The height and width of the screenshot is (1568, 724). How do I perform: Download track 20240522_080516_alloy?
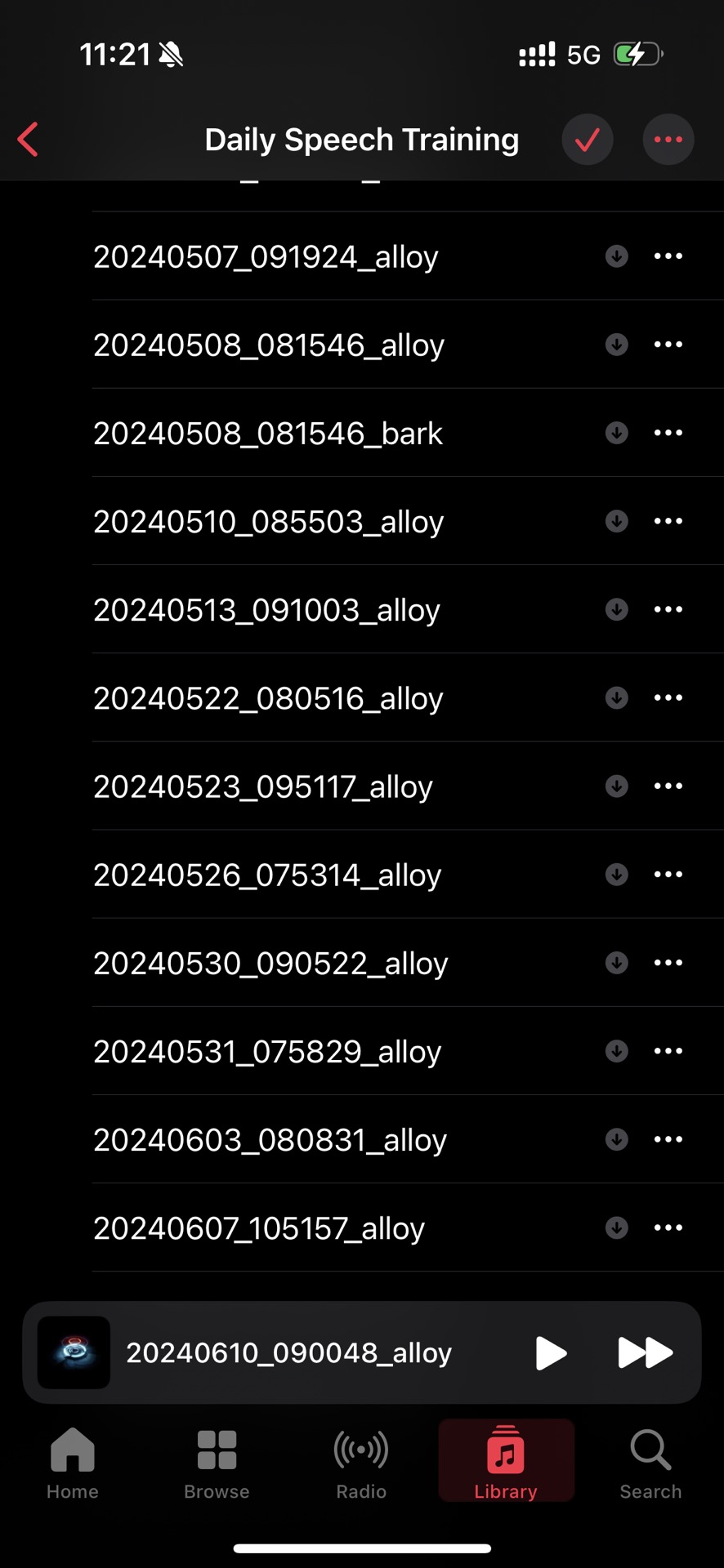(x=616, y=697)
